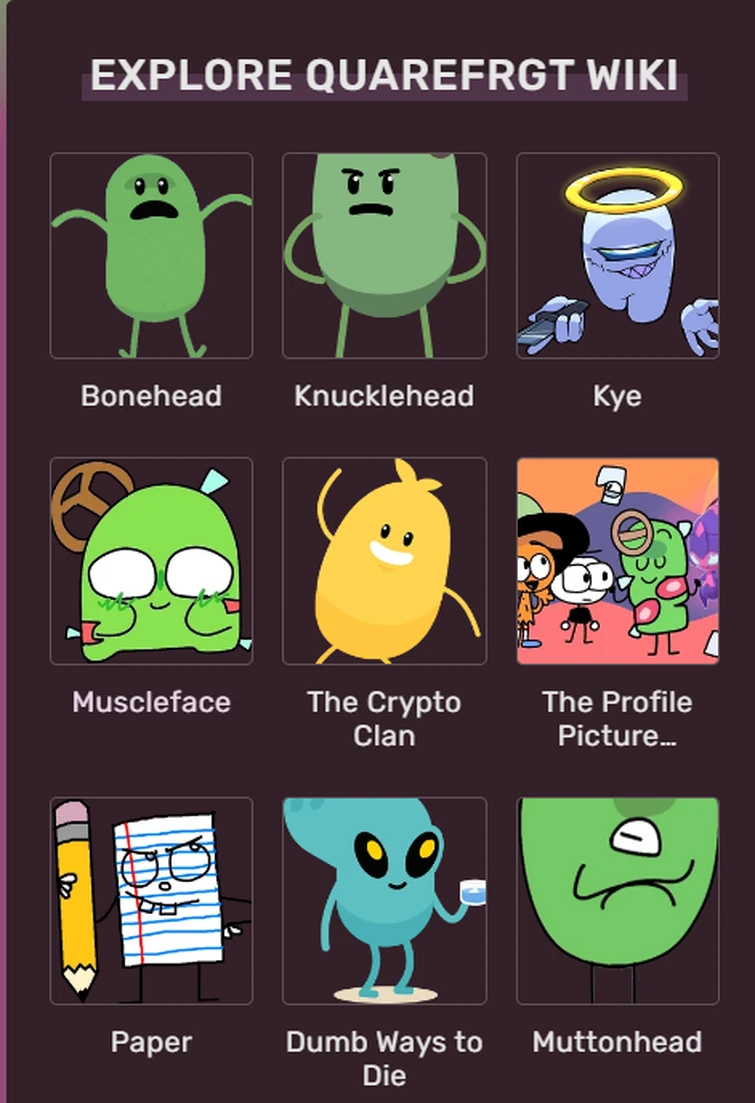Open Kye's wiki page
The image size is (755, 1103).
pos(617,256)
